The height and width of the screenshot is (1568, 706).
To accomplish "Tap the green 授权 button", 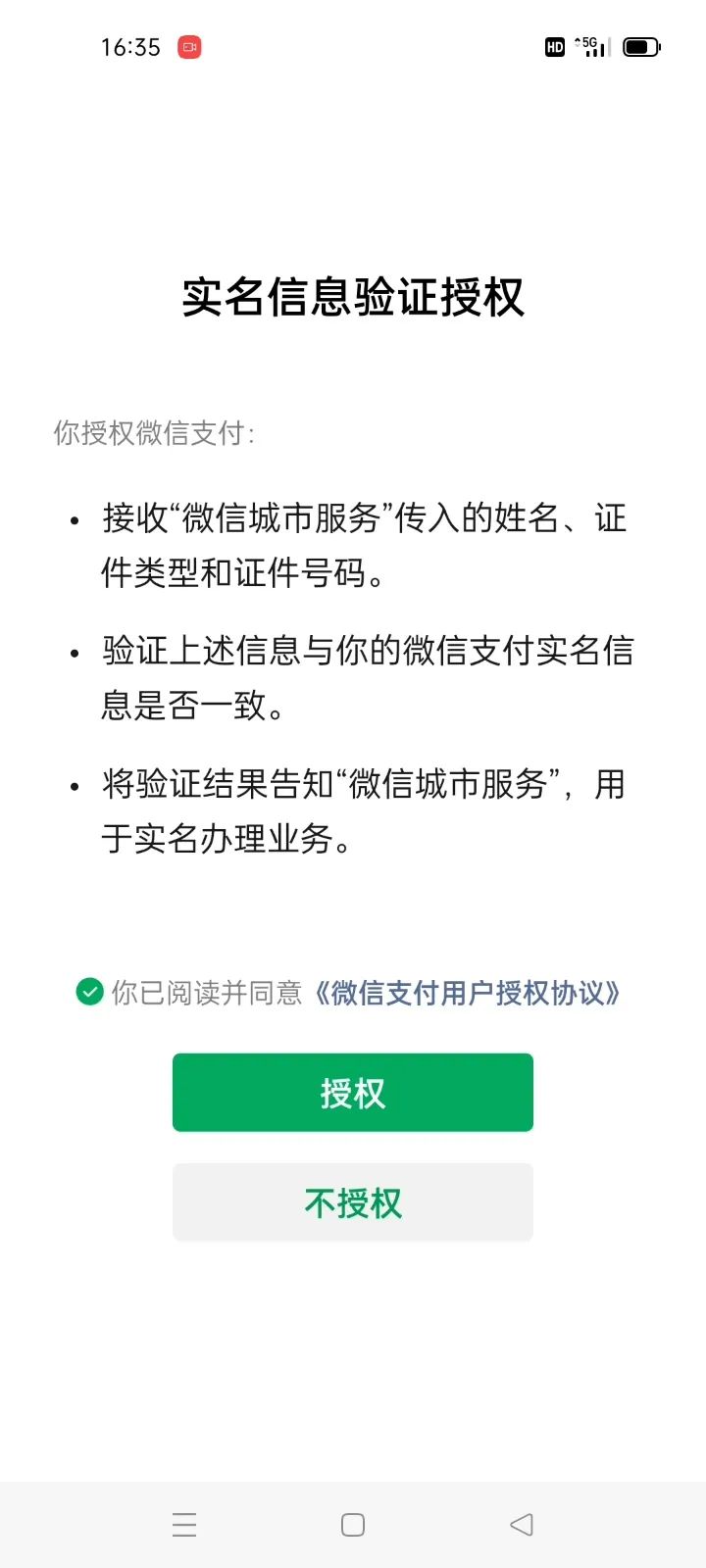I will 353,1093.
